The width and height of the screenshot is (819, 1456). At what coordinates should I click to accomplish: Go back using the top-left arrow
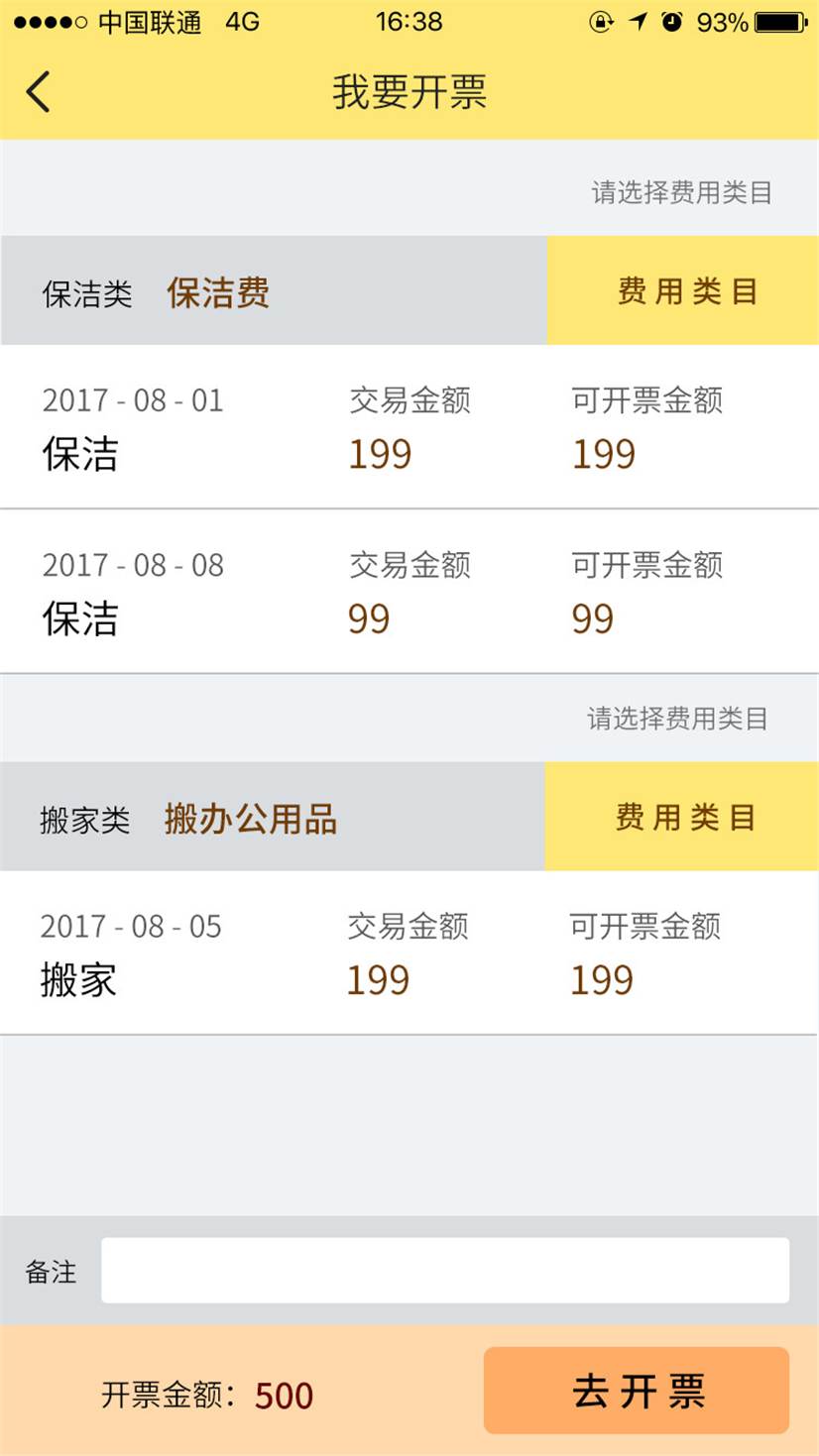click(39, 92)
